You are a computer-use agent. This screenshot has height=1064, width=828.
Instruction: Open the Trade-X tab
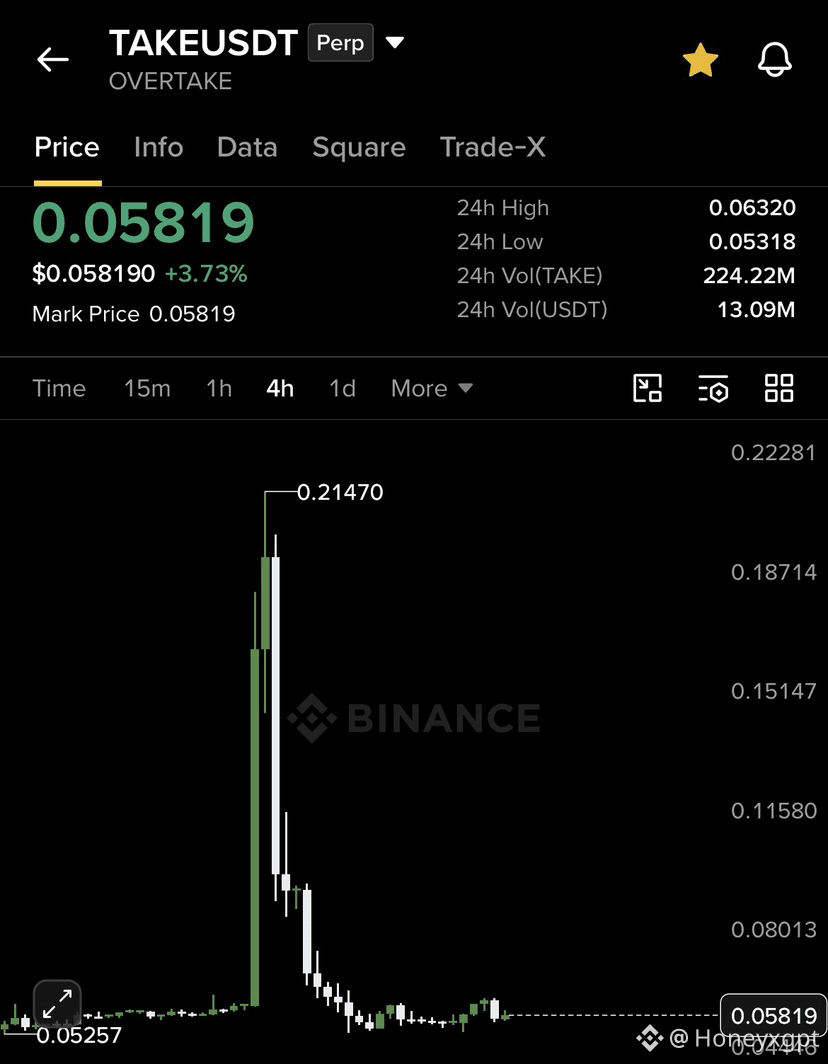coord(493,147)
